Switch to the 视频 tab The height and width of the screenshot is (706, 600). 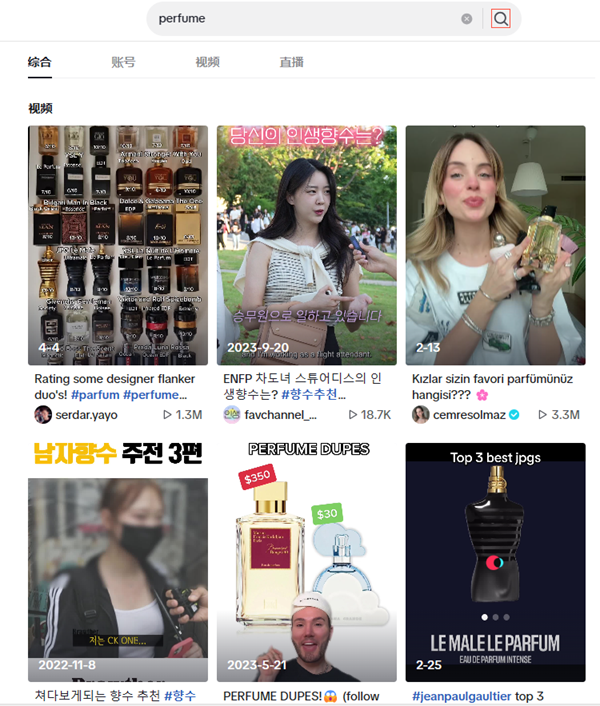pos(207,62)
